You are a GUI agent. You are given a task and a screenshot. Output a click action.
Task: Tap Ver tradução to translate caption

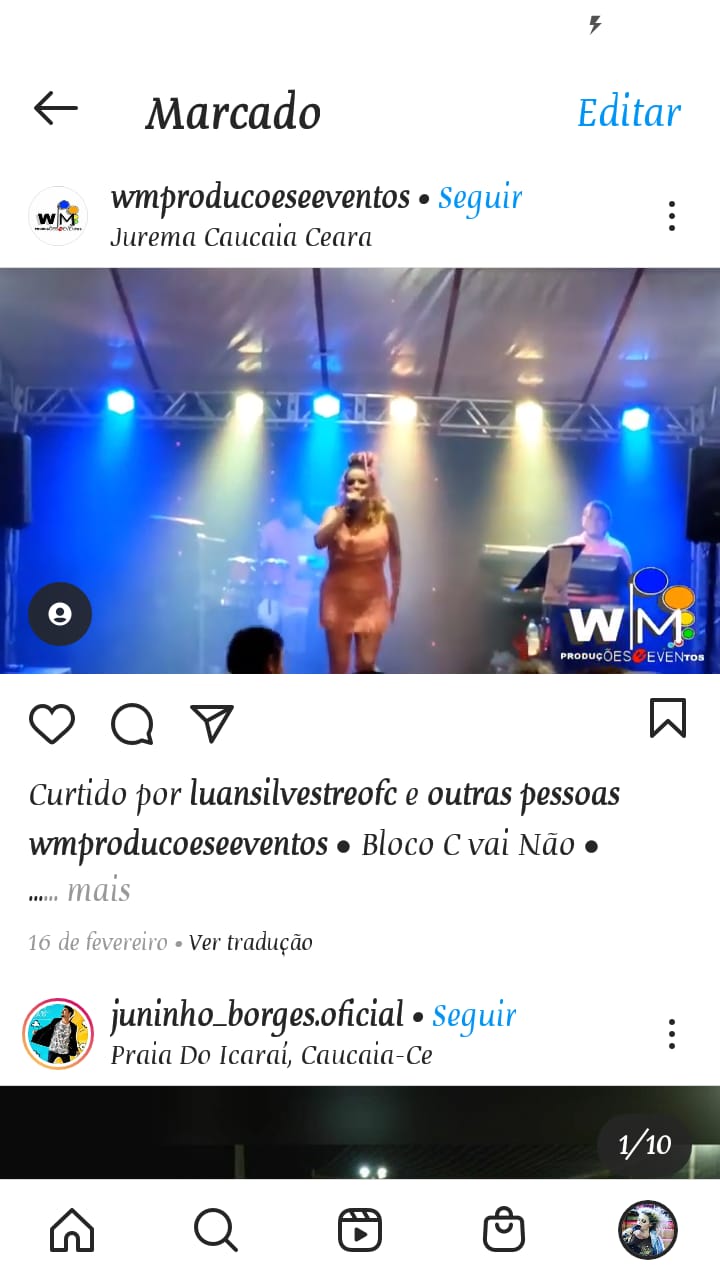pos(250,942)
